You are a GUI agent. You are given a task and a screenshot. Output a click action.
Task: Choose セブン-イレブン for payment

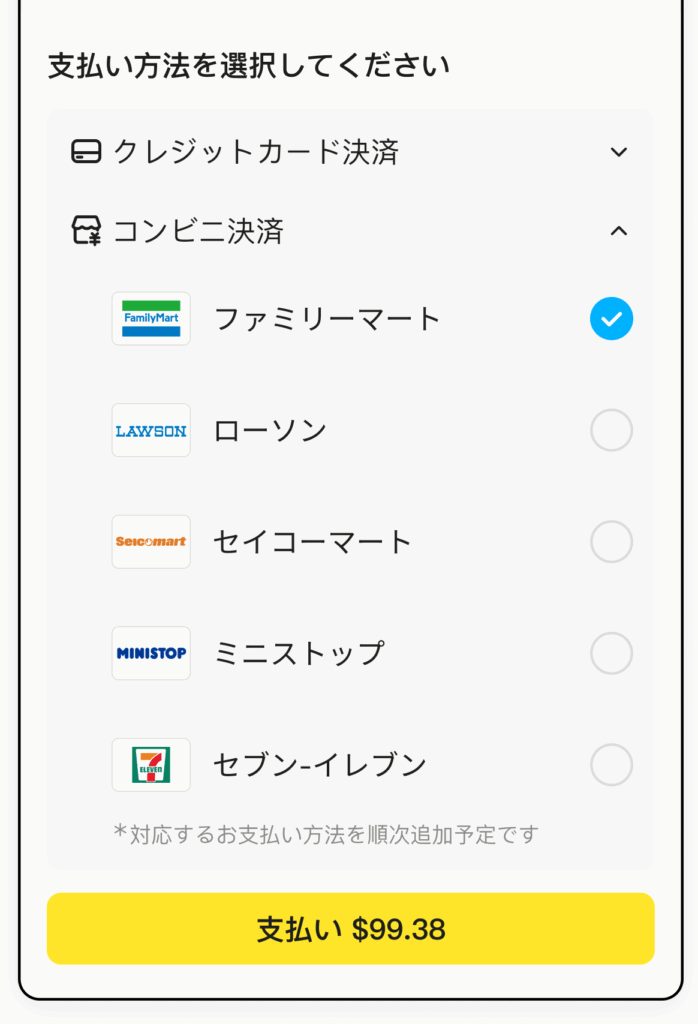611,765
